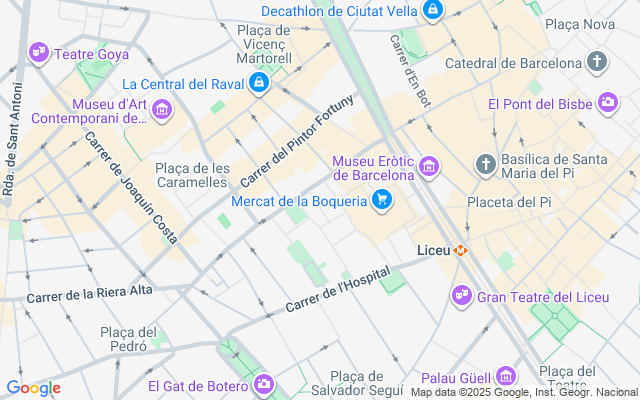This screenshot has height=400, width=640.
Task: Open the Decathlon de Ciutat Vella pin
Action: [x=432, y=11]
